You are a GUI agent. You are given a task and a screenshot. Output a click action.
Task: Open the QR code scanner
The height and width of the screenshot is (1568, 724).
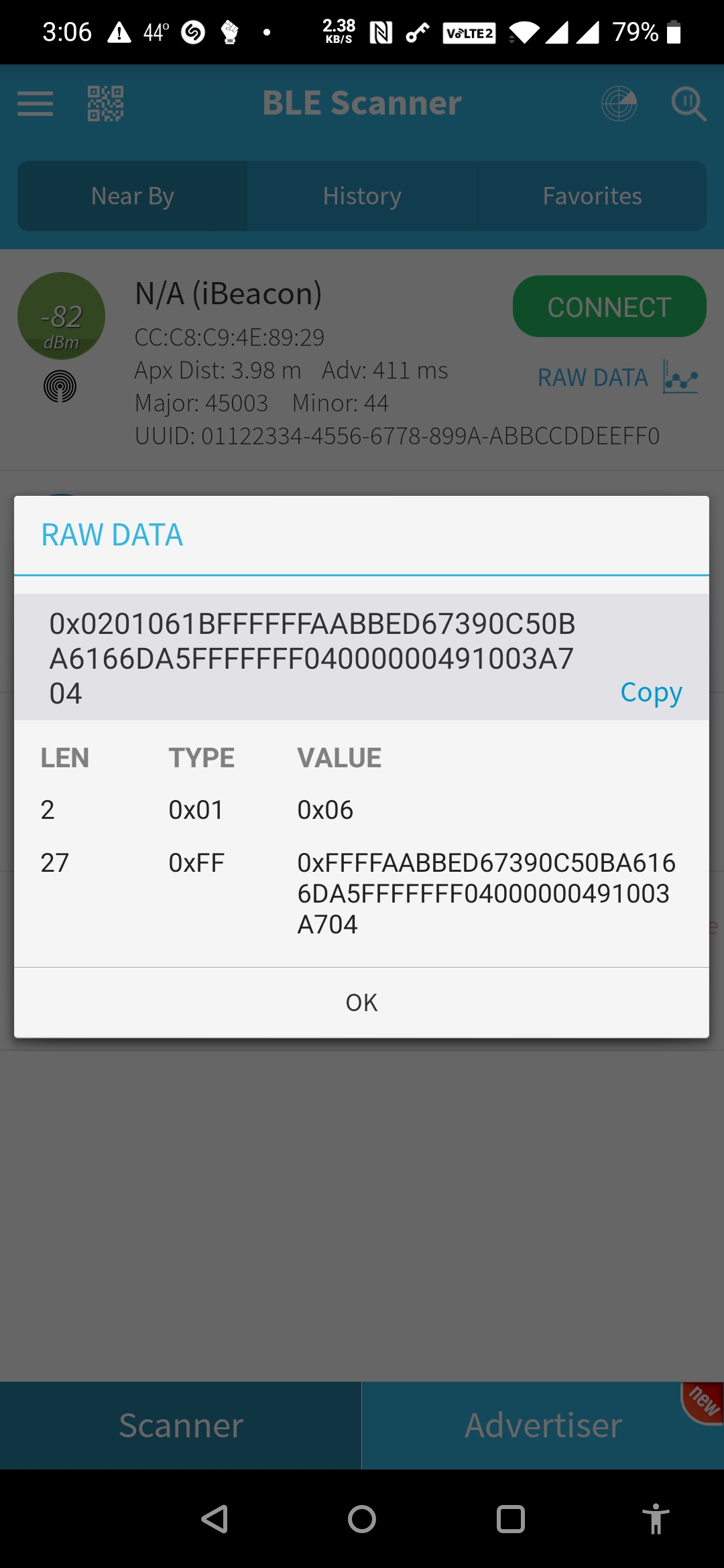point(104,103)
